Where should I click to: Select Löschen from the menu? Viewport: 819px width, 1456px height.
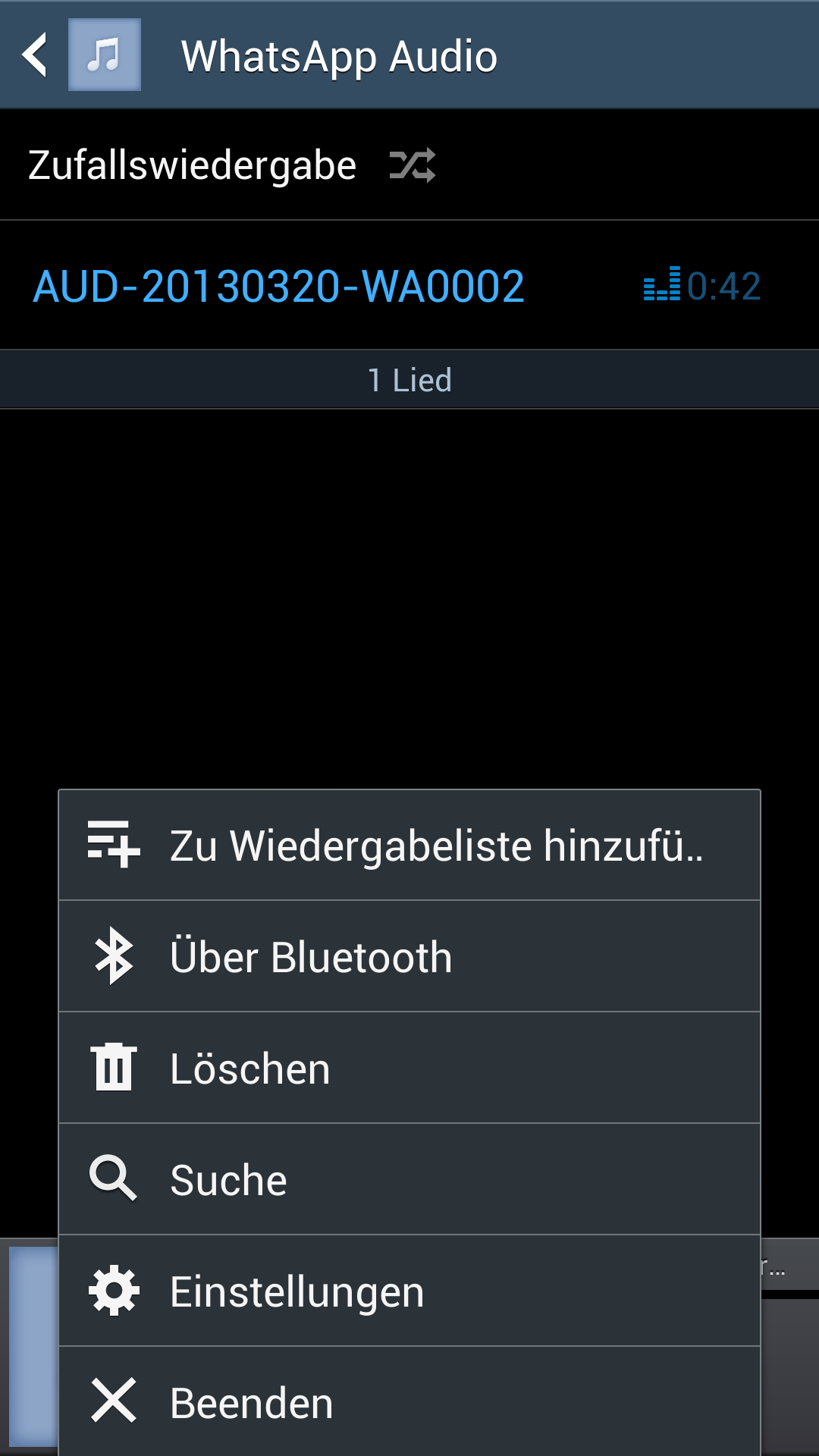coord(409,1068)
